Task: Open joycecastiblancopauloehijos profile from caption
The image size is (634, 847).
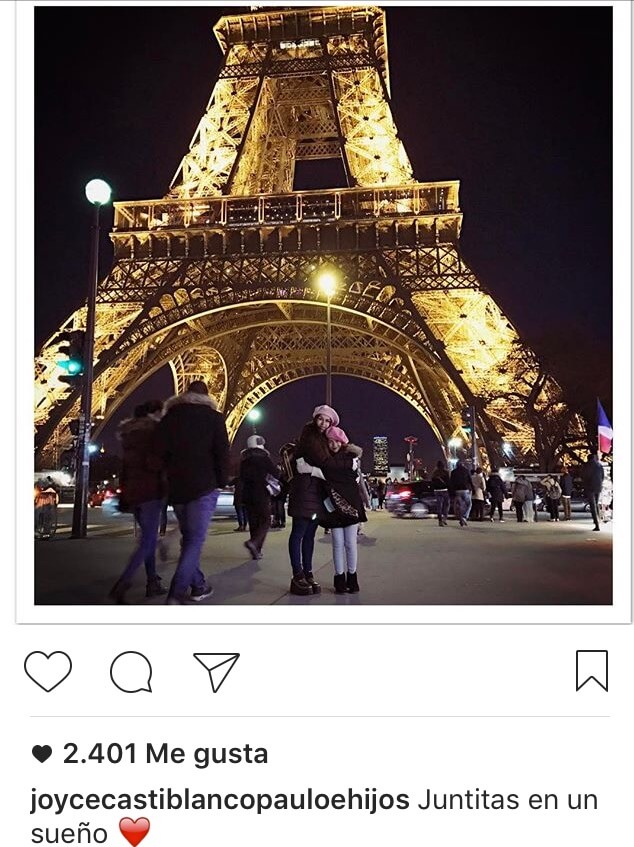Action: pos(220,800)
